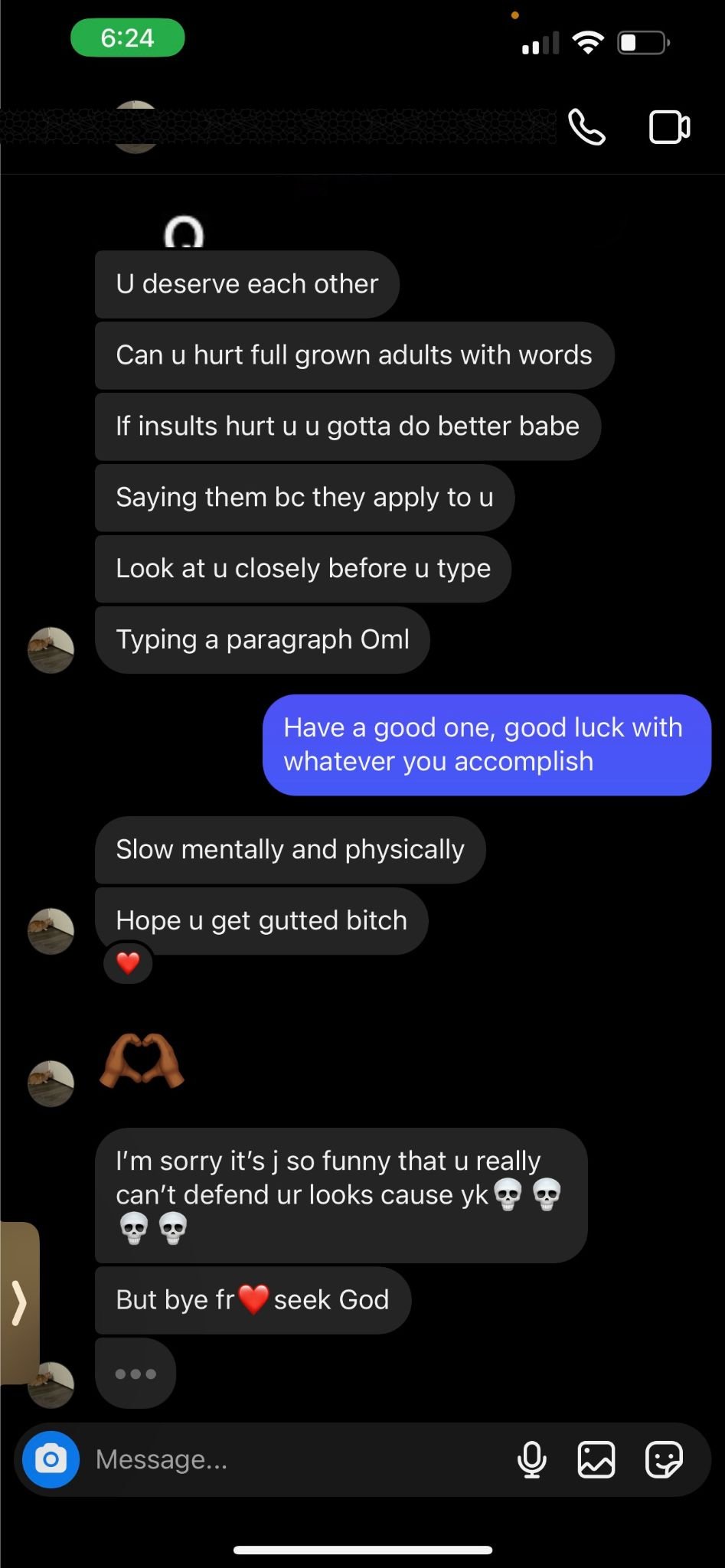This screenshot has height=1568, width=725.
Task: Open the photo gallery picker
Action: tap(596, 1459)
